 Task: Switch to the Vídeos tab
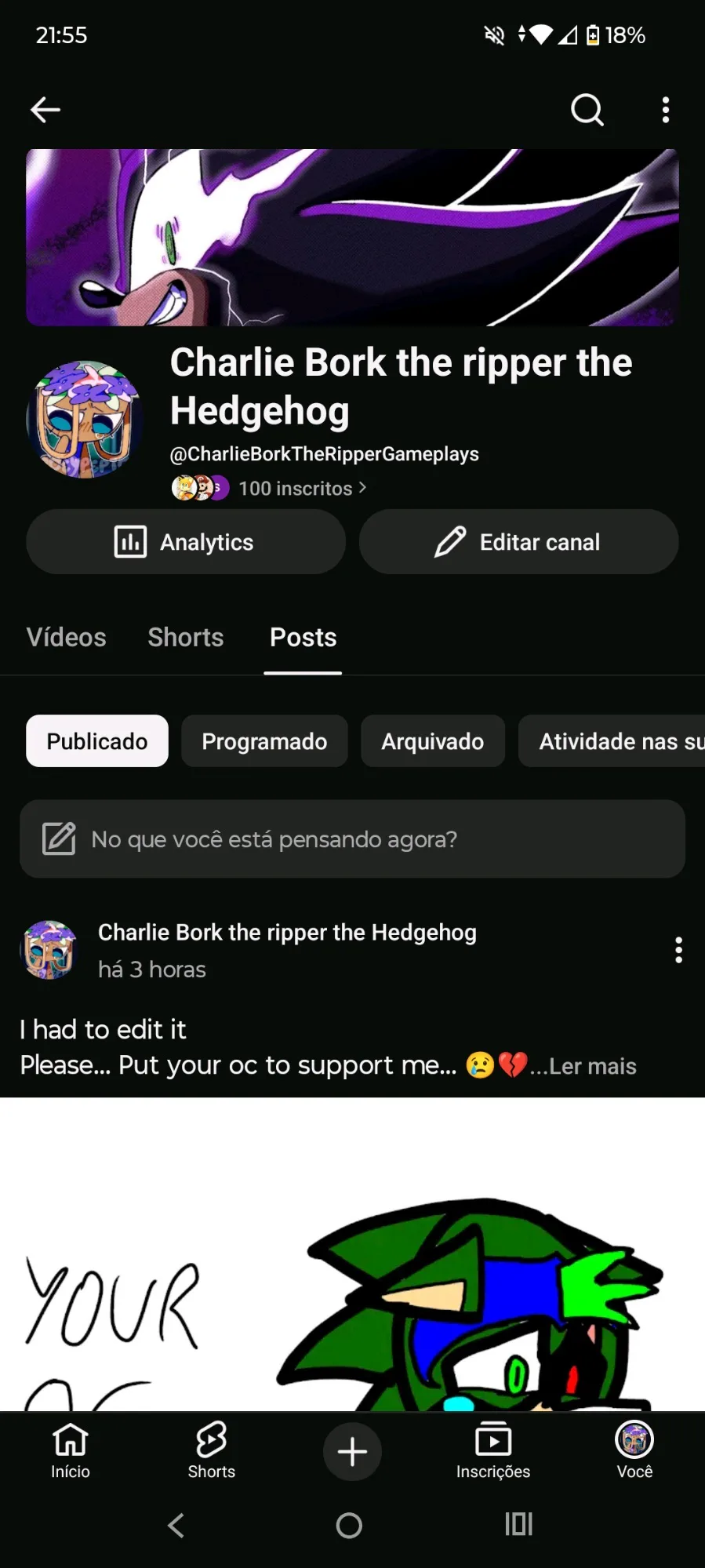67,637
